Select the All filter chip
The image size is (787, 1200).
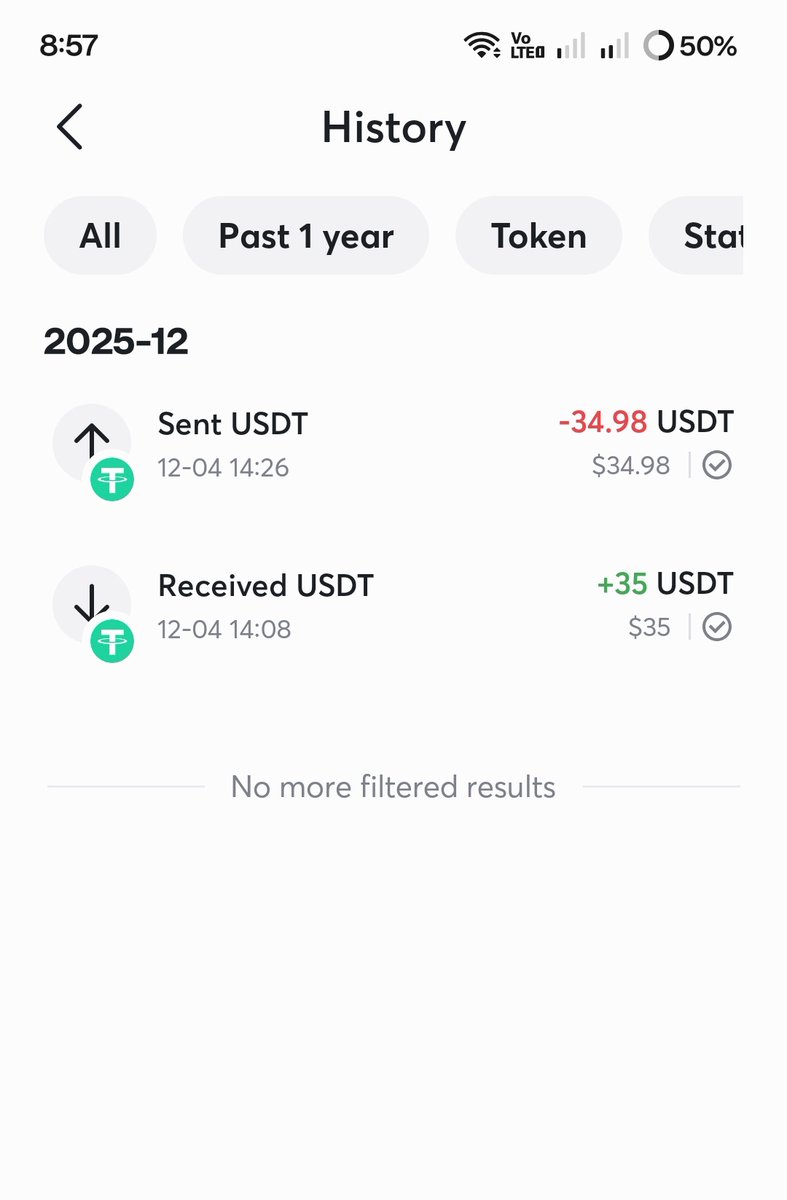coord(100,236)
